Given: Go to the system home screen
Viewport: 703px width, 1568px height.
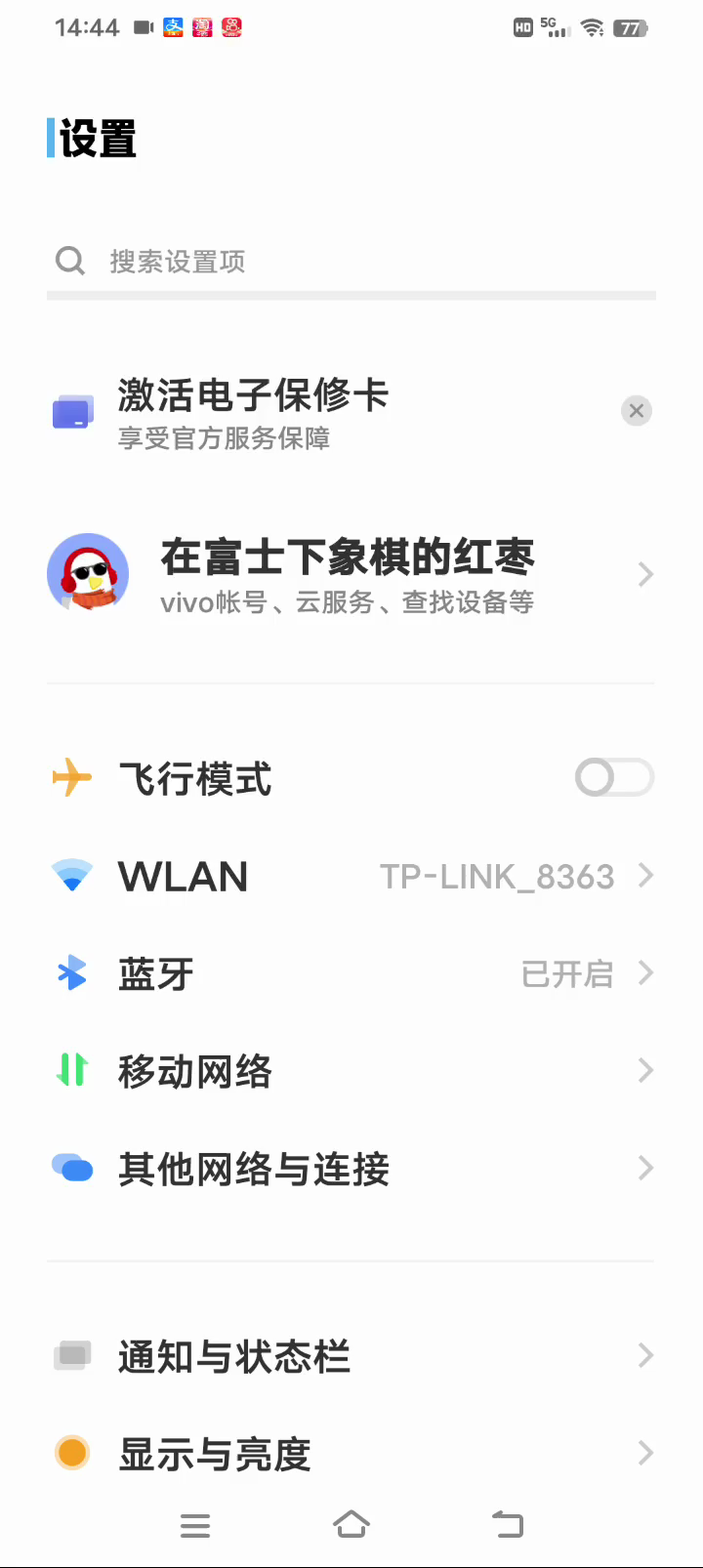Looking at the screenshot, I should [351, 1525].
